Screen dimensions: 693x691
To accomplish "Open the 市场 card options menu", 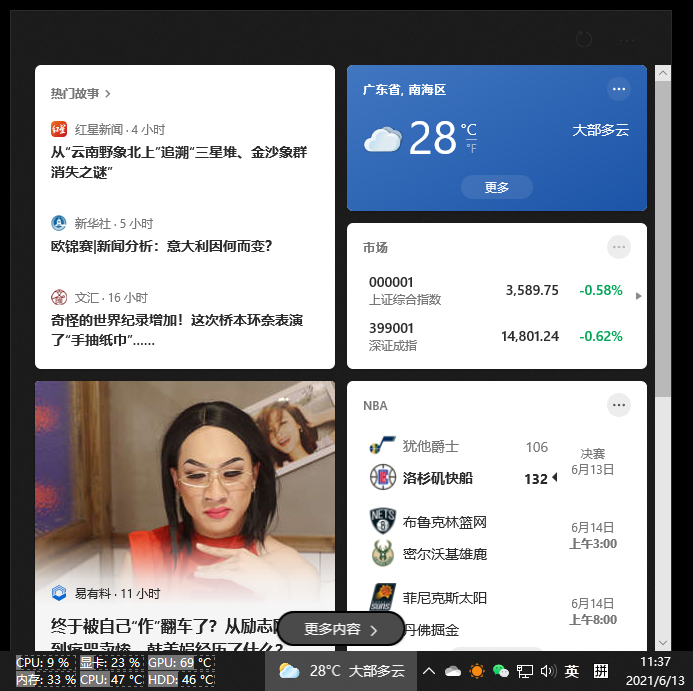I will 619,247.
